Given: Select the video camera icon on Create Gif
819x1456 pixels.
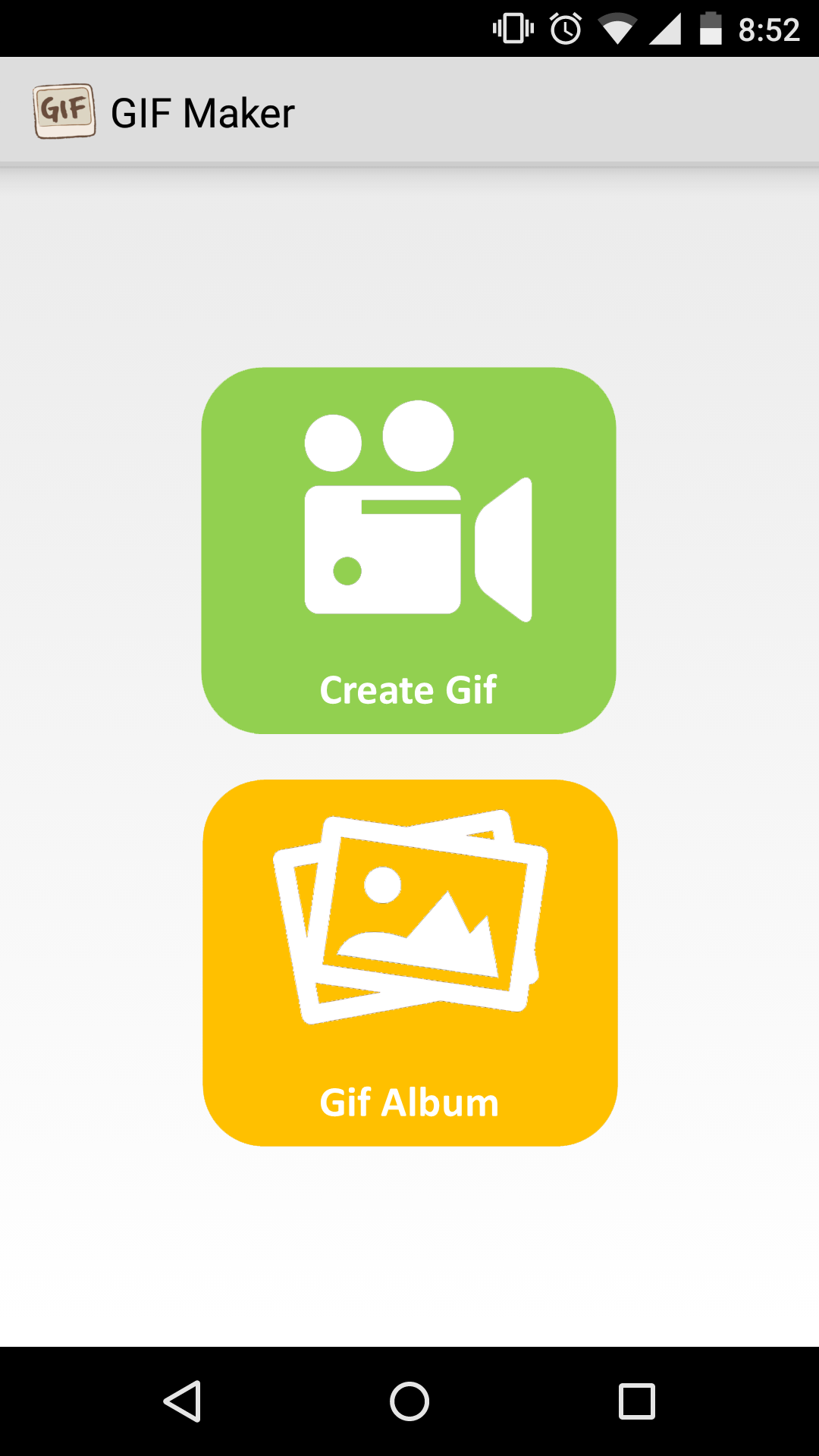Looking at the screenshot, I should pos(409,516).
